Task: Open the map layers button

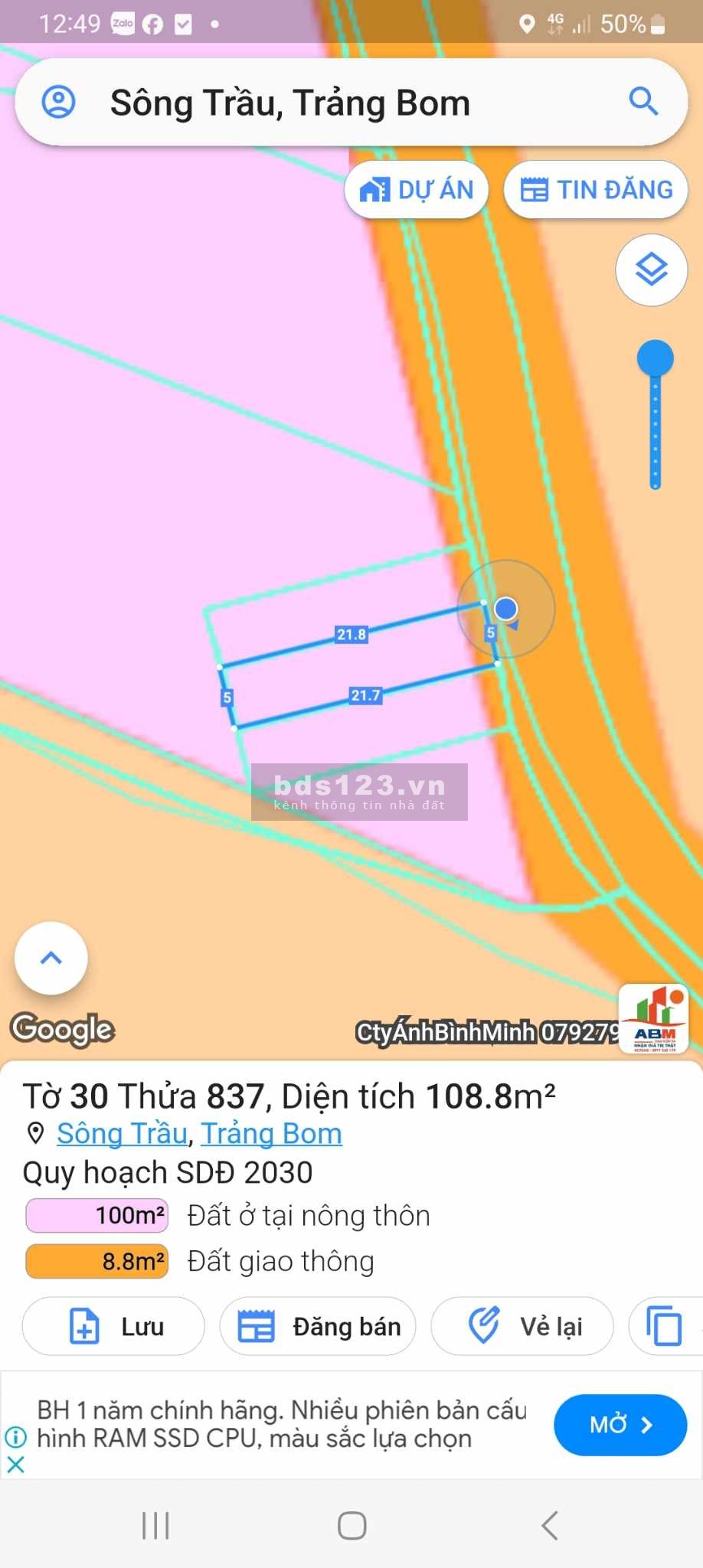Action: (x=652, y=270)
